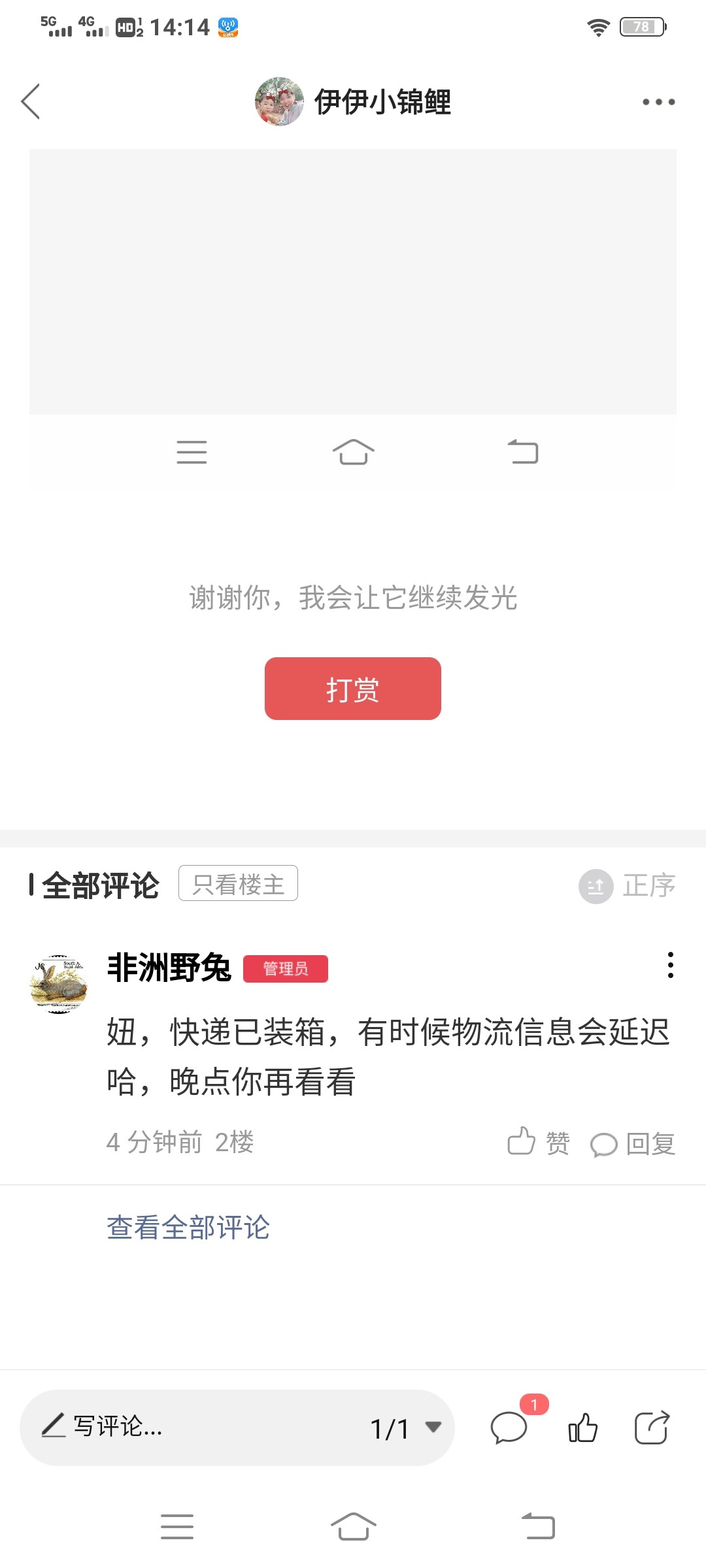This screenshot has height=1568, width=706.
Task: Change comment sort order via 正序
Action: coord(628,886)
